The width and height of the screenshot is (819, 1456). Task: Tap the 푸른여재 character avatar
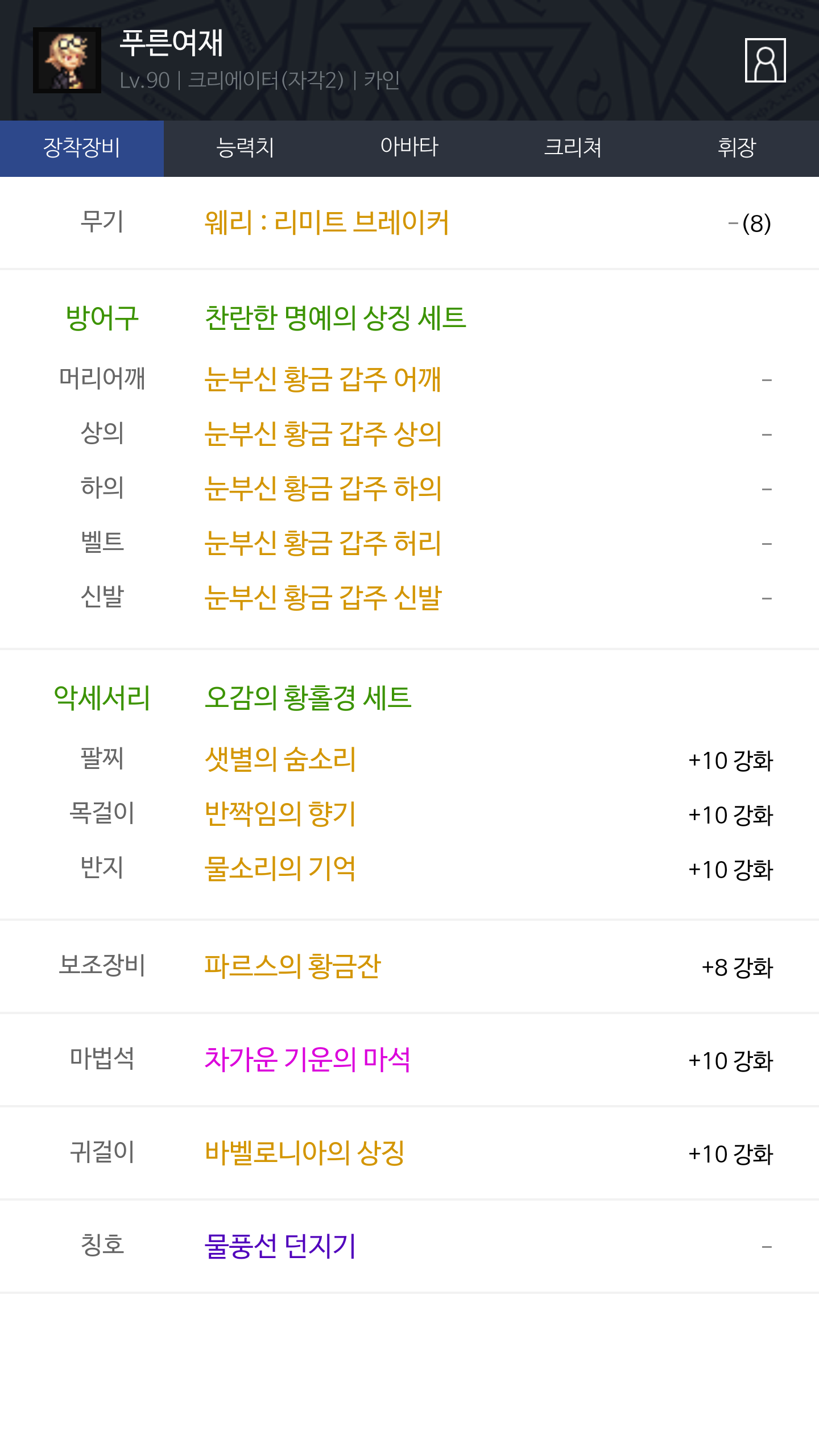coord(67,60)
